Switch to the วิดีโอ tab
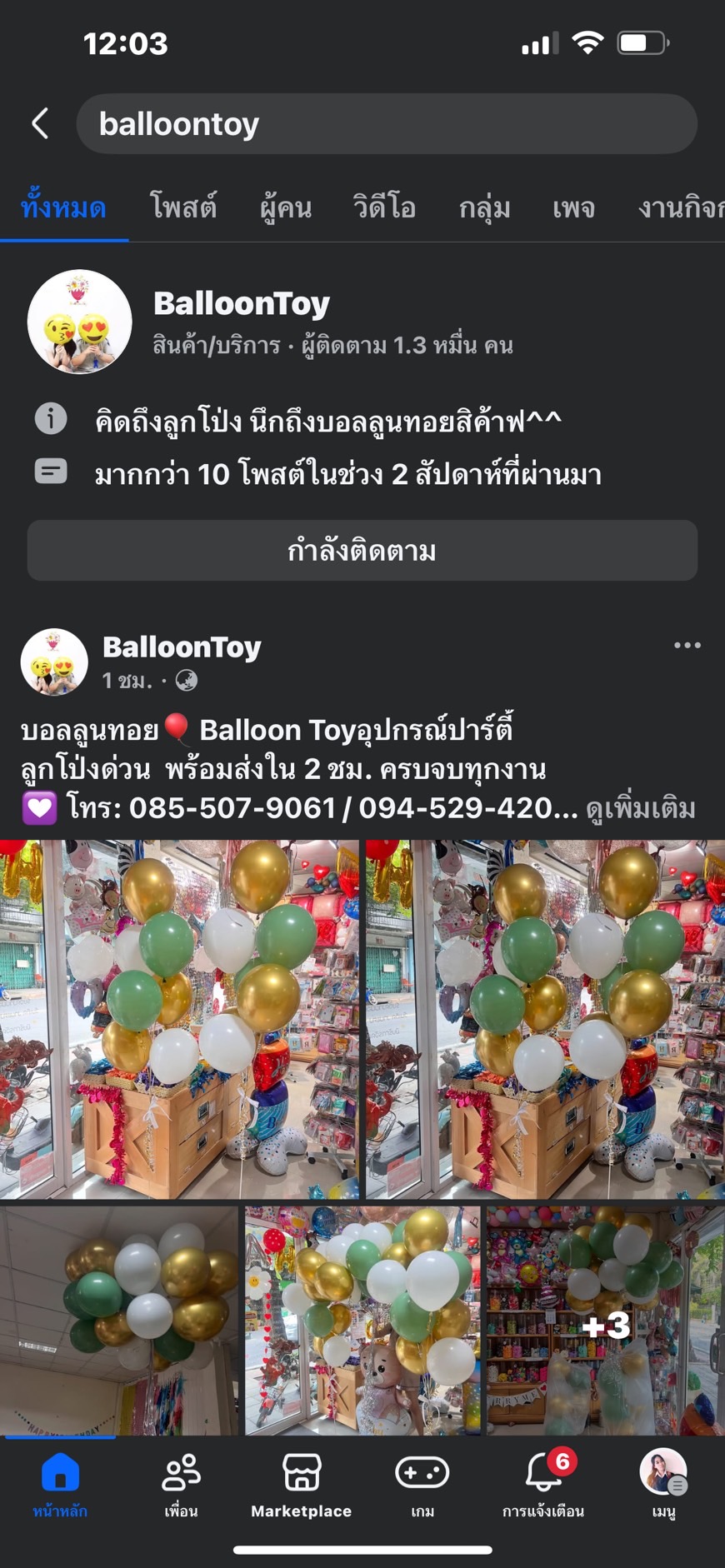Screen dimensions: 725x1568 (x=383, y=208)
